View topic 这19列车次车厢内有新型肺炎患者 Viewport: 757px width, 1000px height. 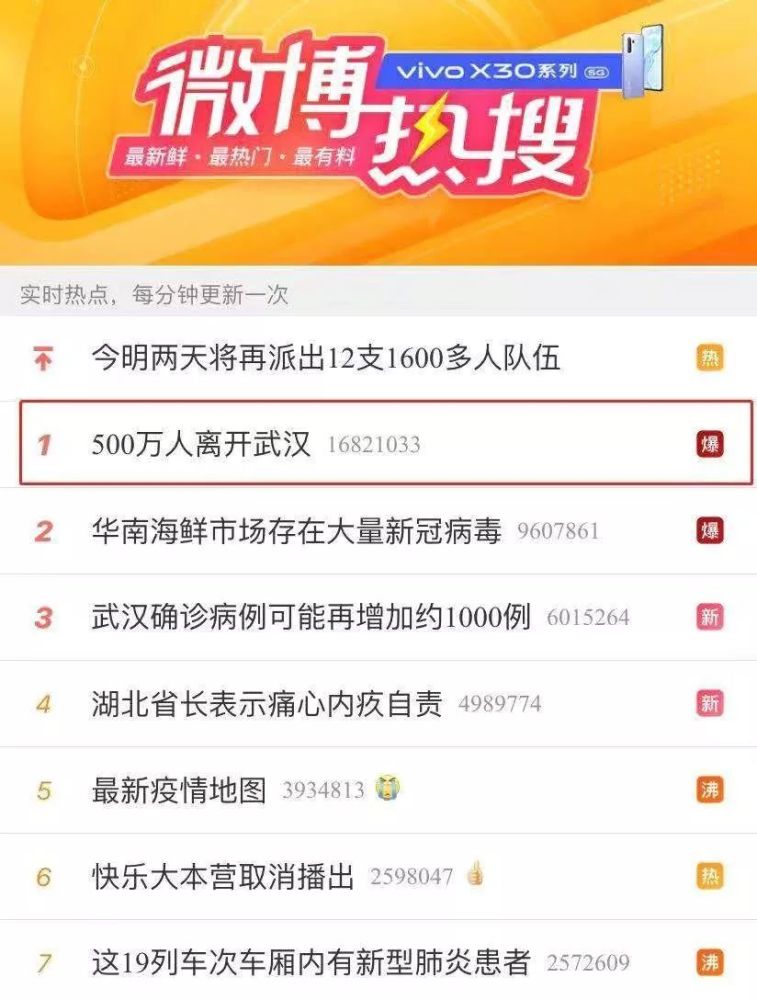pos(310,963)
